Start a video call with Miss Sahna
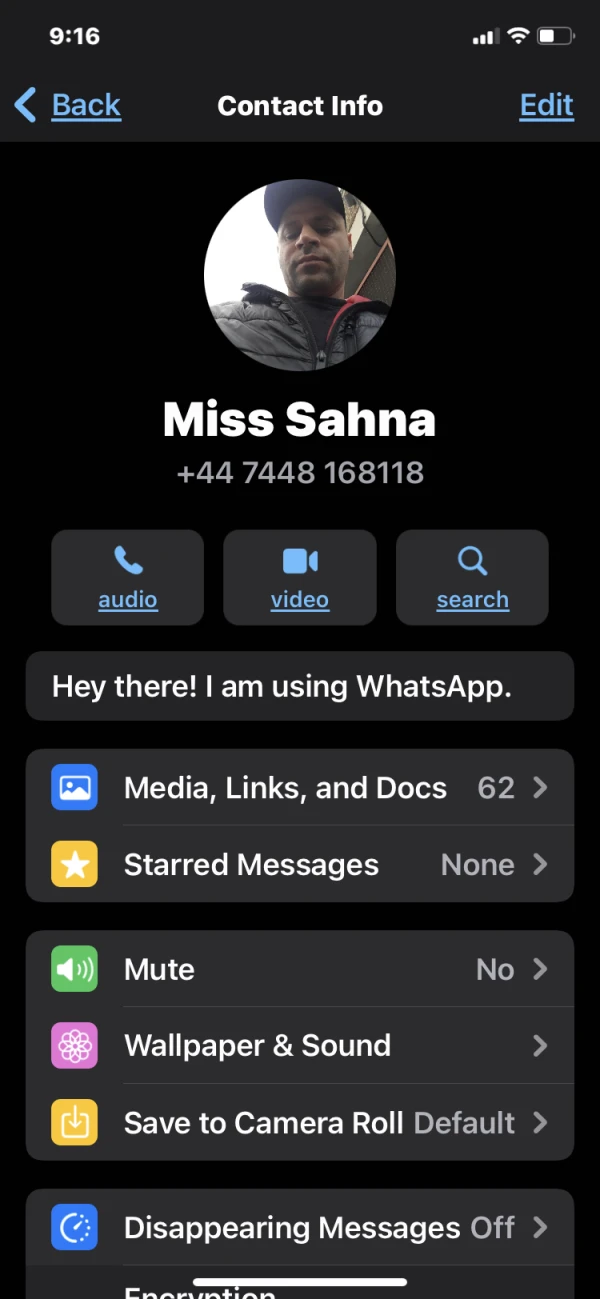The width and height of the screenshot is (600, 1299). [300, 578]
